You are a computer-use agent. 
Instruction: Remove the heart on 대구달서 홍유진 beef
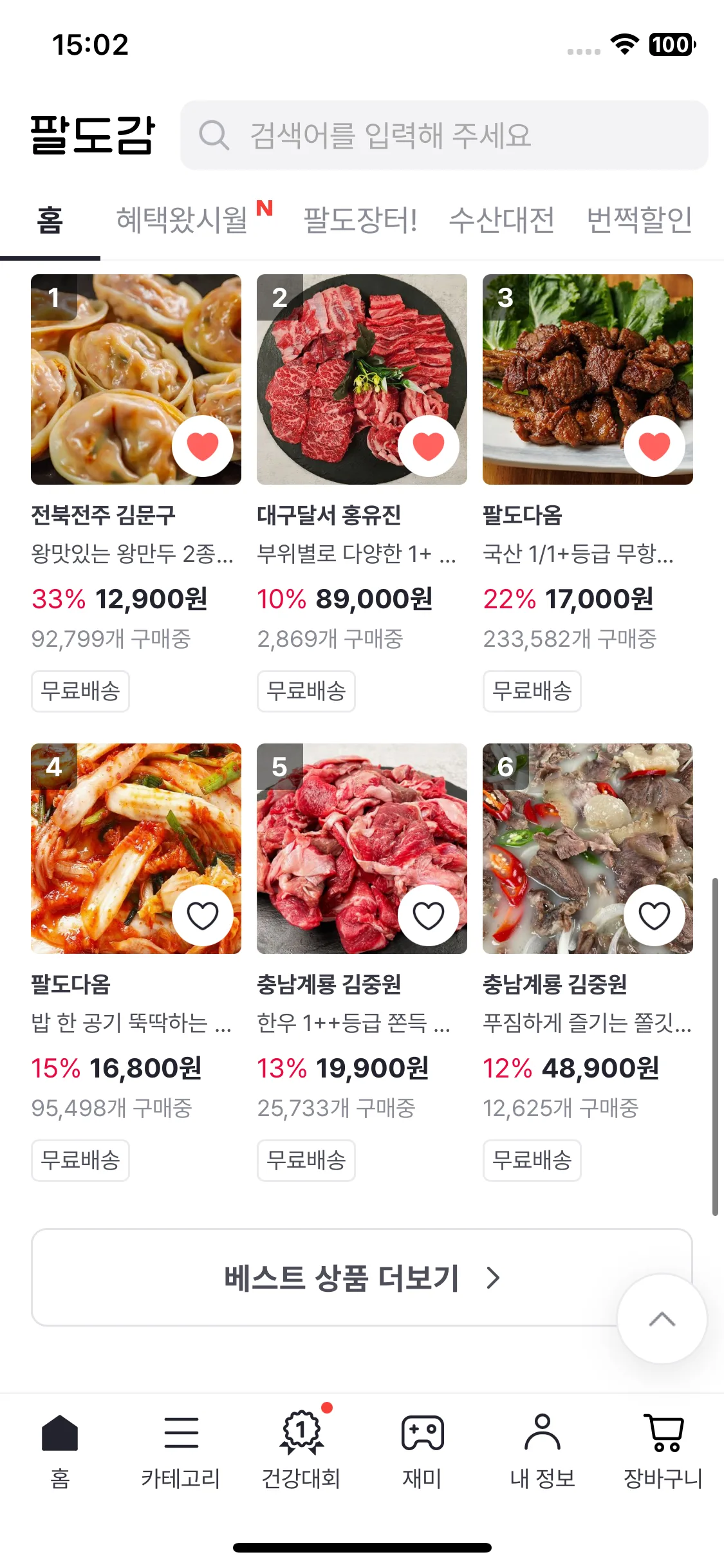click(429, 446)
